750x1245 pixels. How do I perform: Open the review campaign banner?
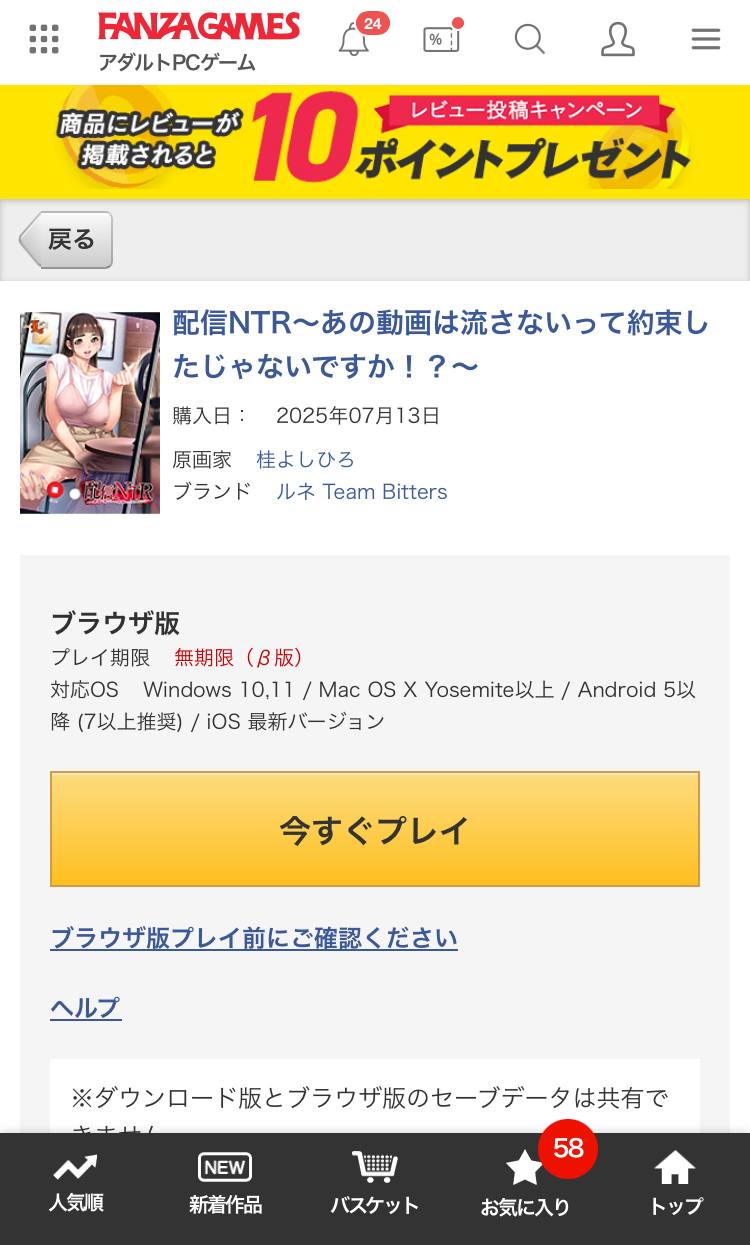point(375,142)
